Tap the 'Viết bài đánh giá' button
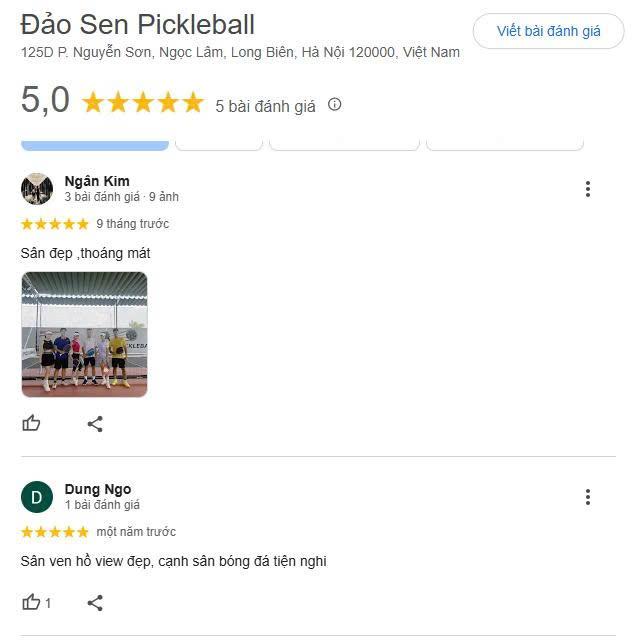The image size is (637, 644). coord(548,31)
